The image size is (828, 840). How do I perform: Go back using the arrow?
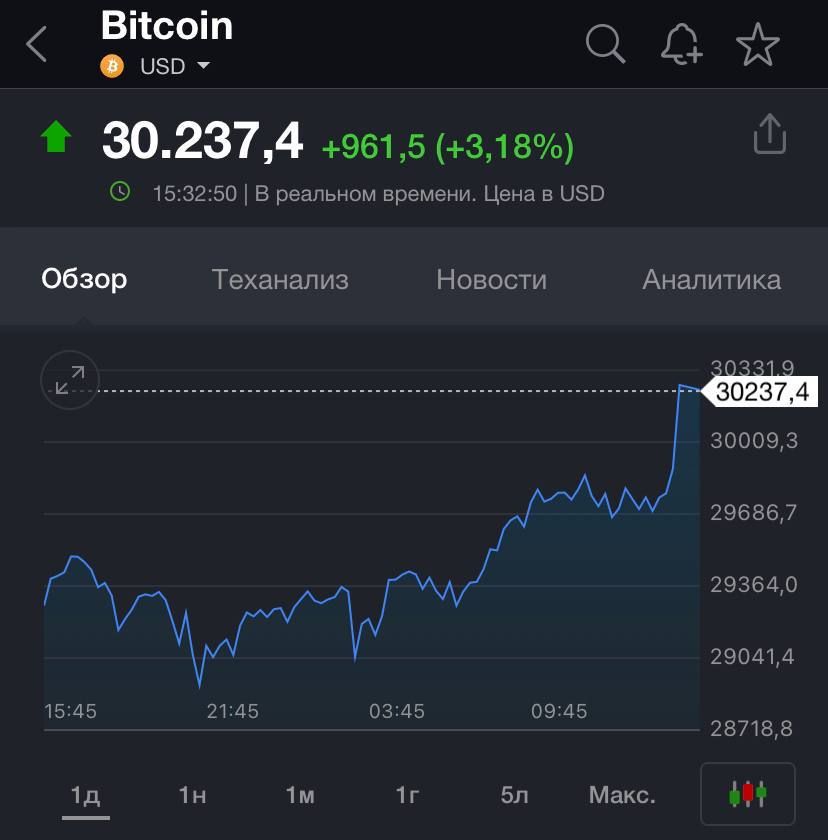[37, 44]
